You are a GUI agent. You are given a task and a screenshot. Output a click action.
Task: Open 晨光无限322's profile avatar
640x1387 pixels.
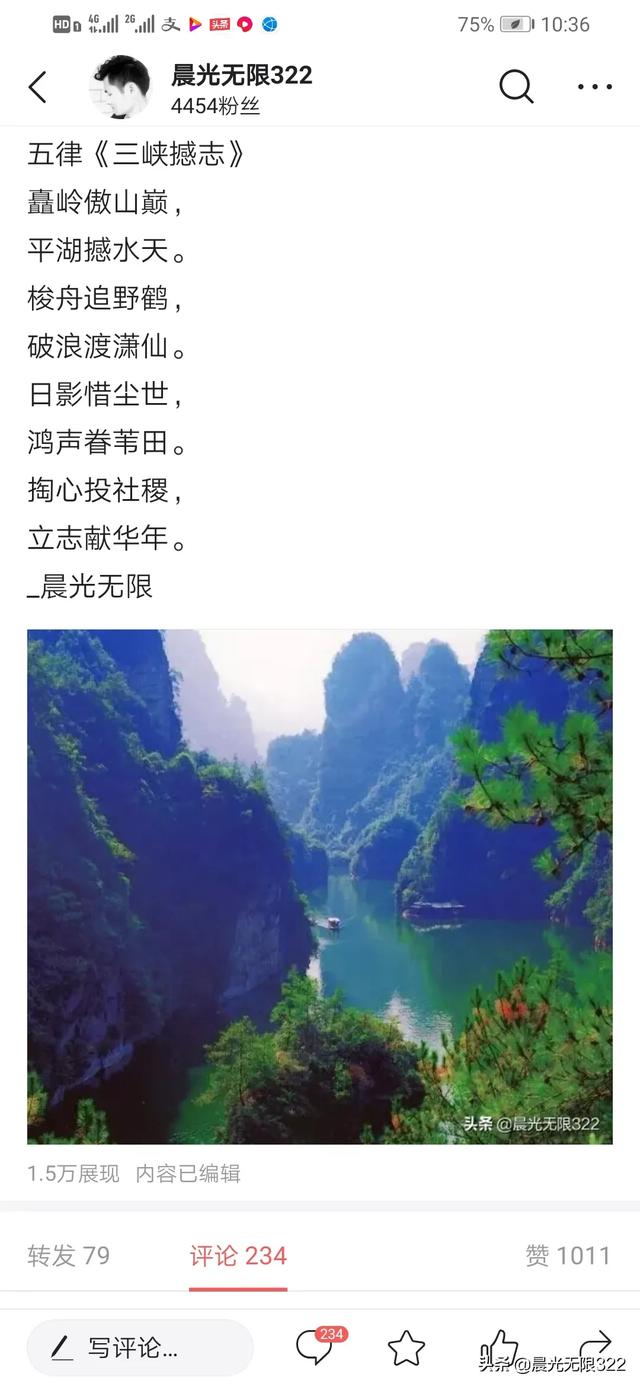pos(121,88)
